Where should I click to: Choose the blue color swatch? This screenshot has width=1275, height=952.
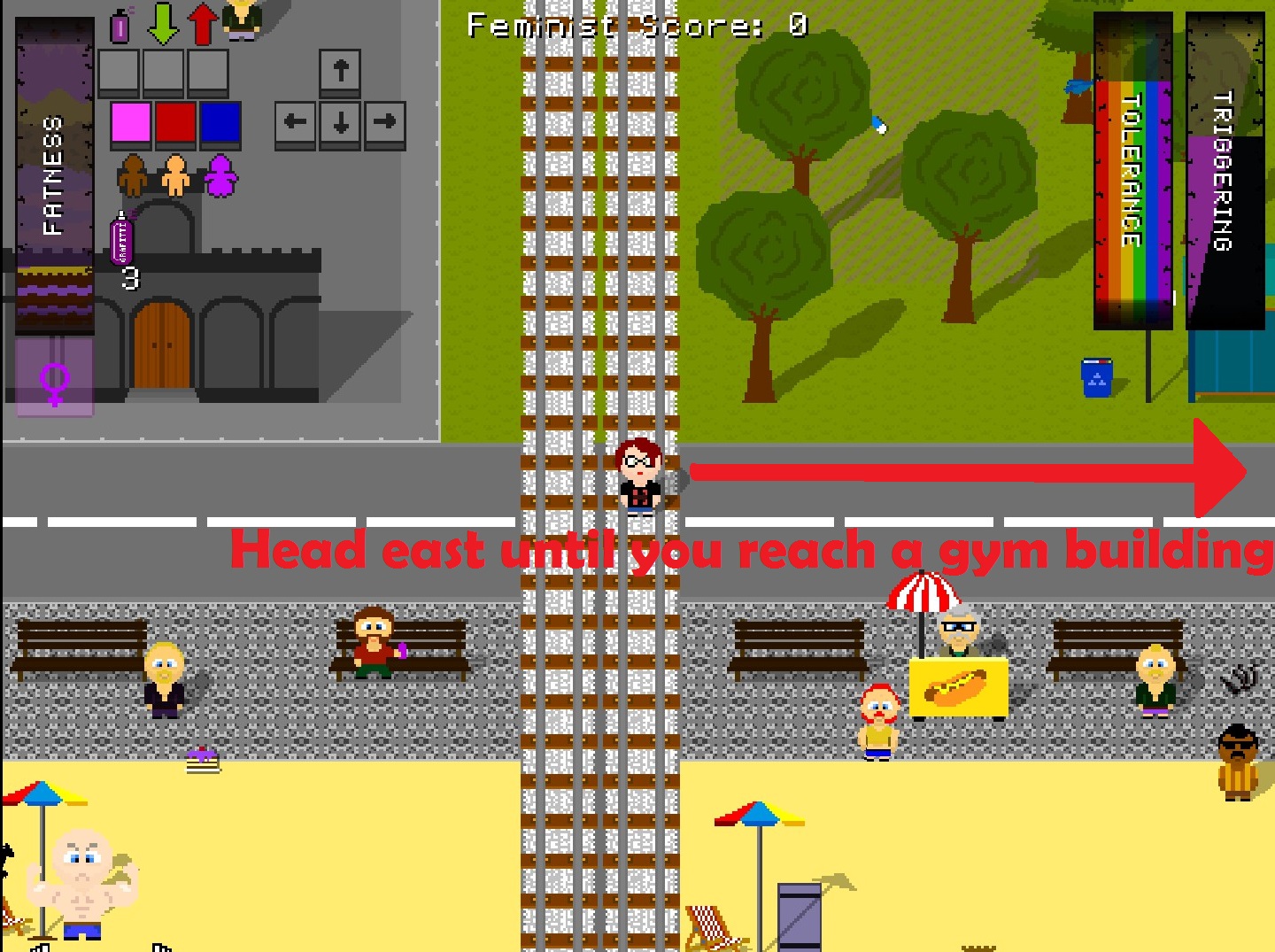pyautogui.click(x=220, y=122)
